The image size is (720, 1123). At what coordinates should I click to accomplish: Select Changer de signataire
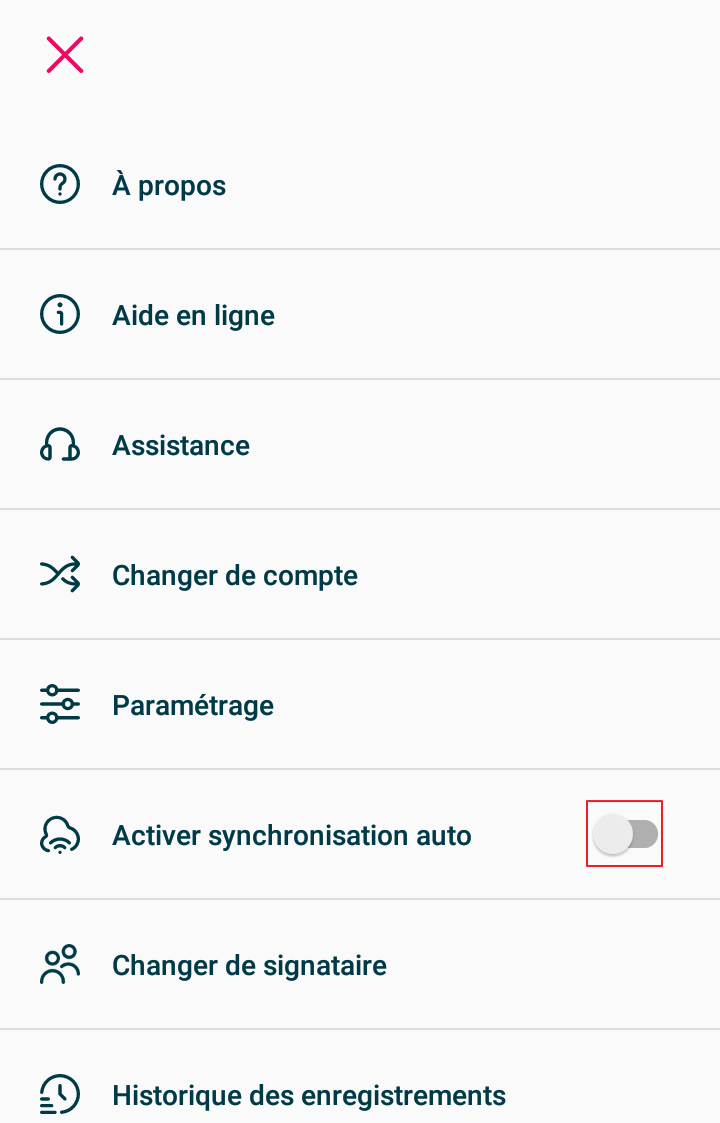(250, 965)
